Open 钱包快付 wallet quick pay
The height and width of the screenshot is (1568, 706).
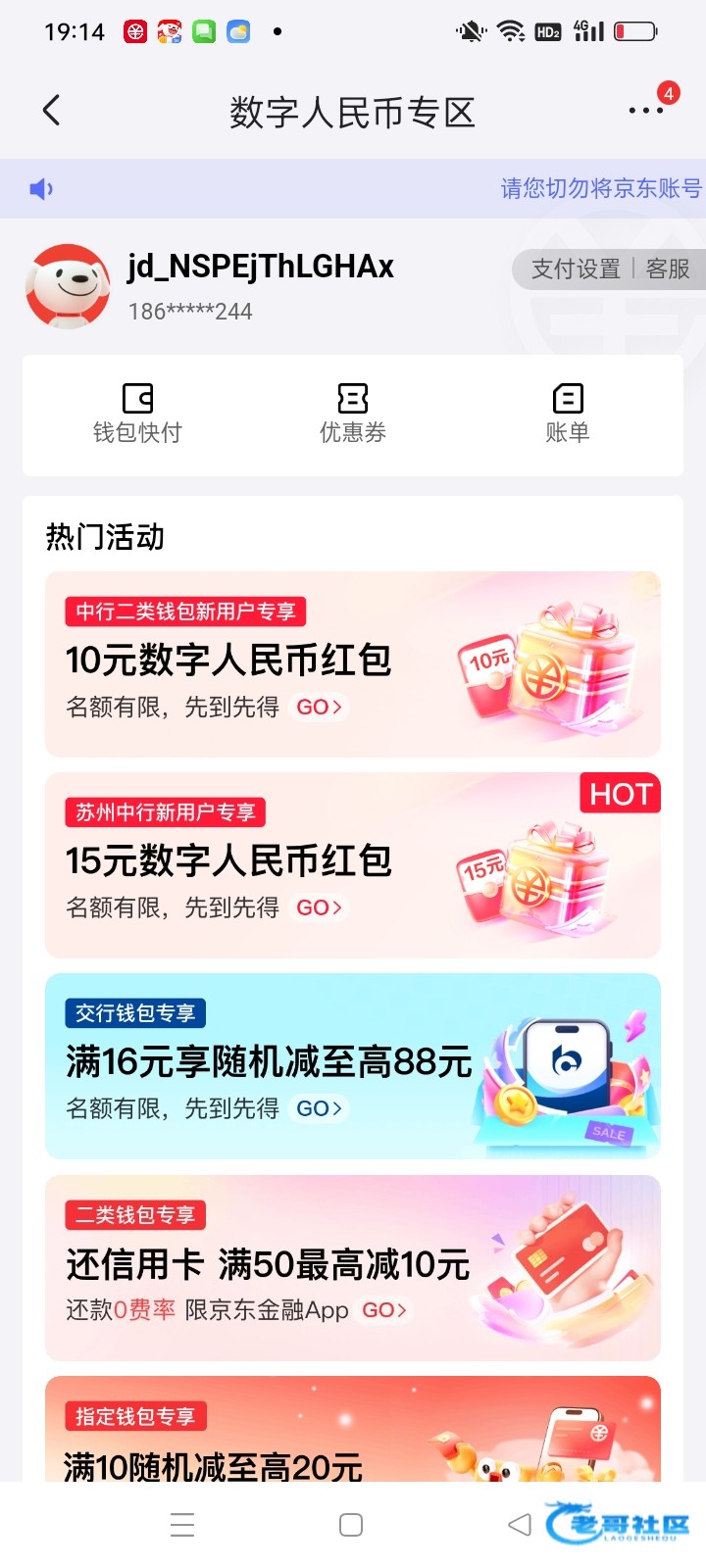pyautogui.click(x=137, y=414)
